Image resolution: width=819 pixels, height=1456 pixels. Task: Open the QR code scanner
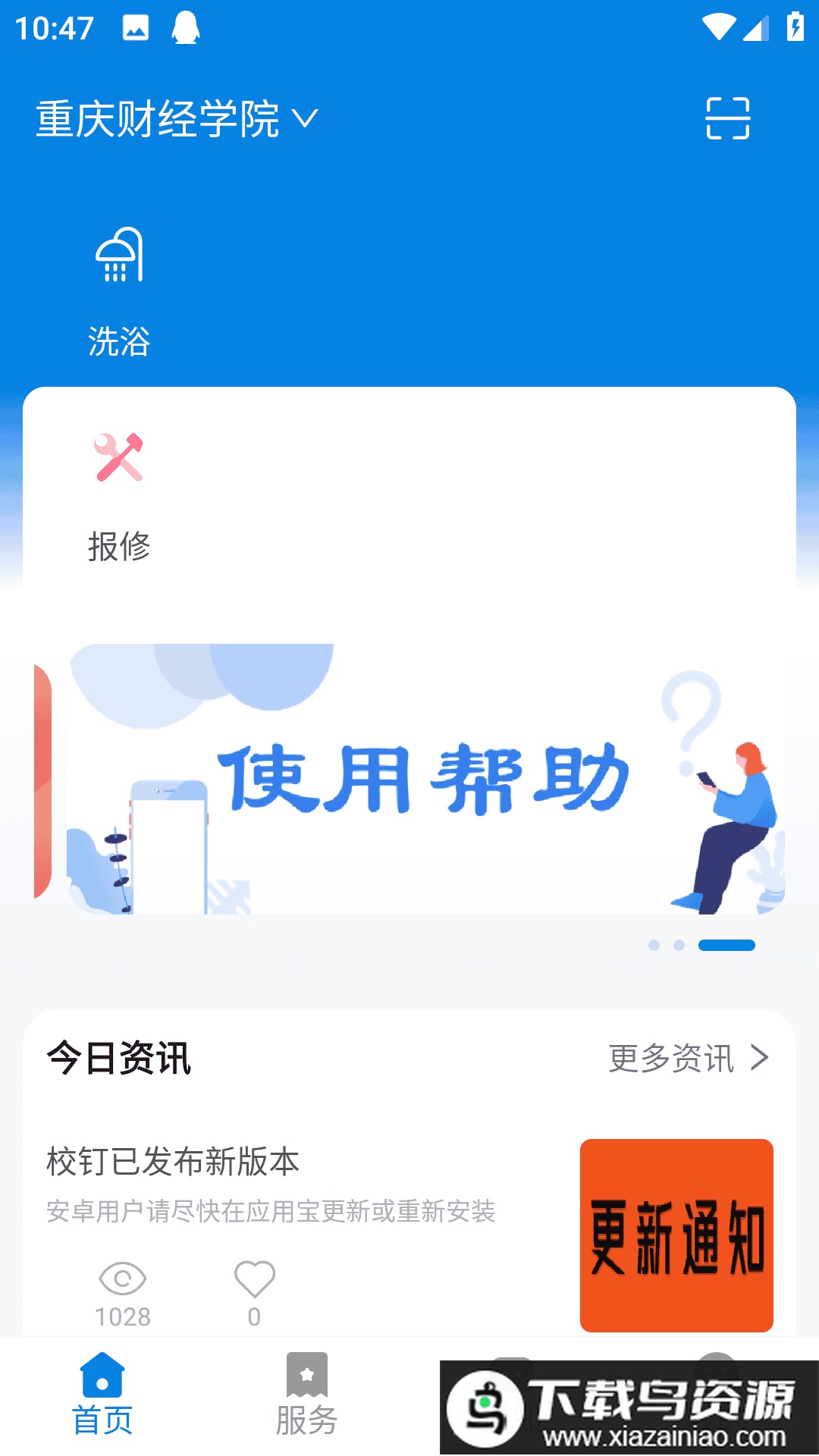(x=727, y=118)
